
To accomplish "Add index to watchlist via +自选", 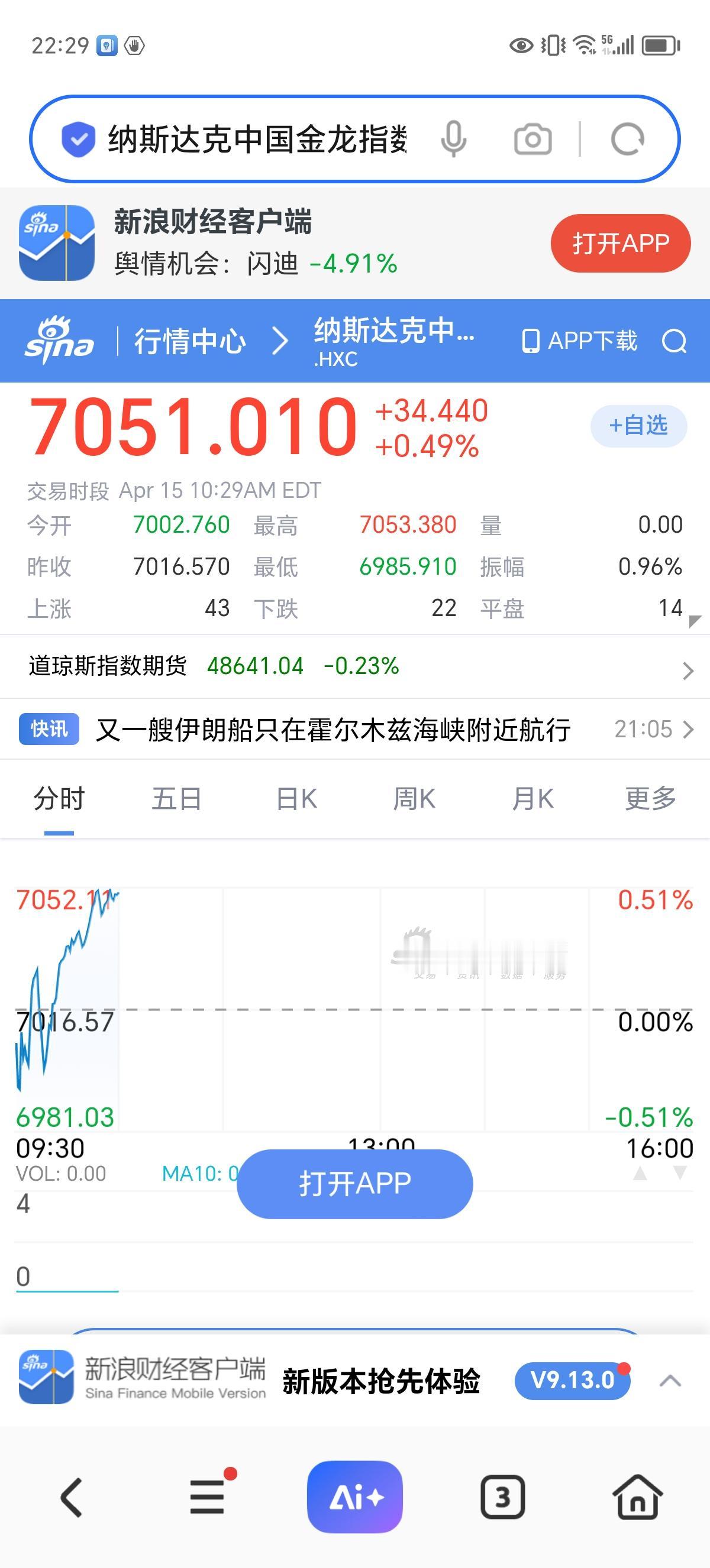I will click(640, 427).
